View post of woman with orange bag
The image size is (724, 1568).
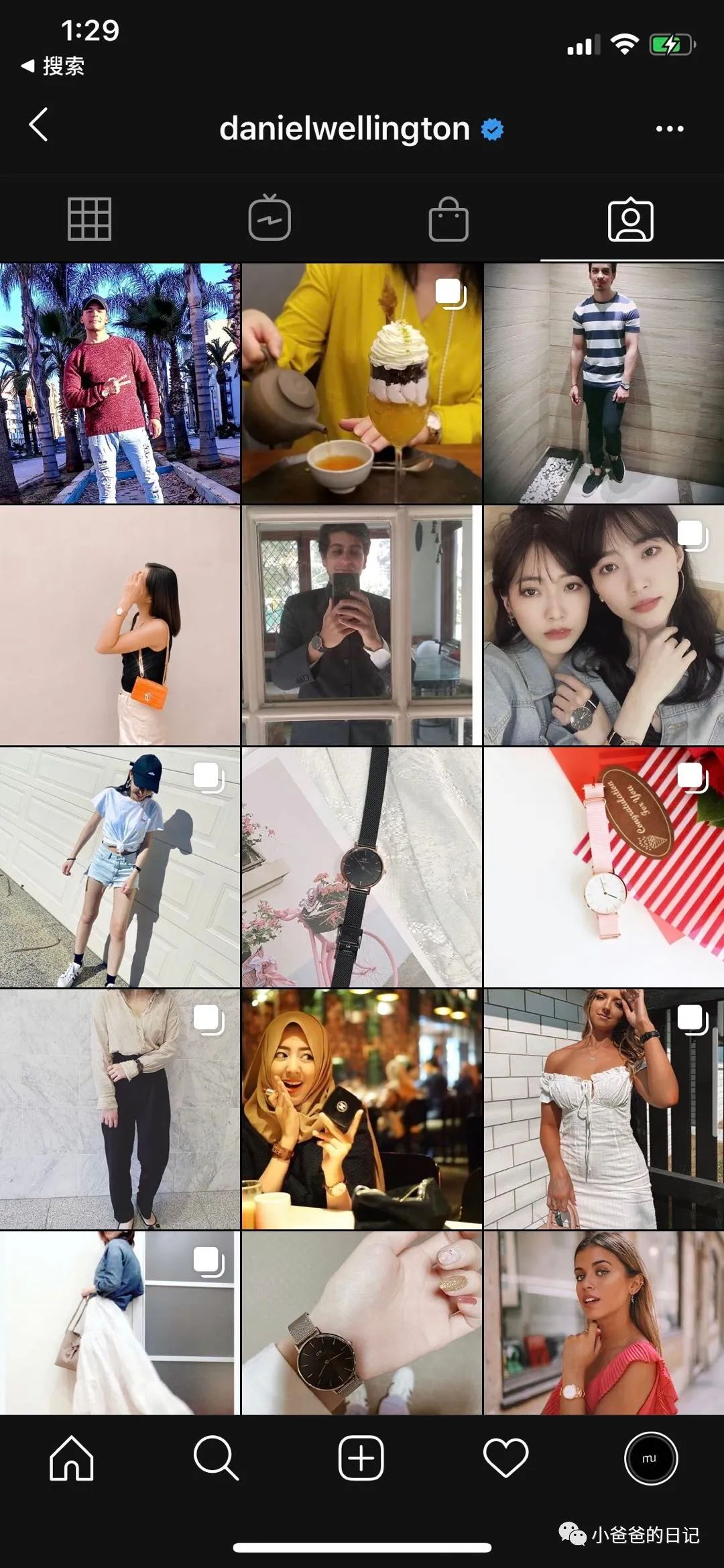[120, 625]
